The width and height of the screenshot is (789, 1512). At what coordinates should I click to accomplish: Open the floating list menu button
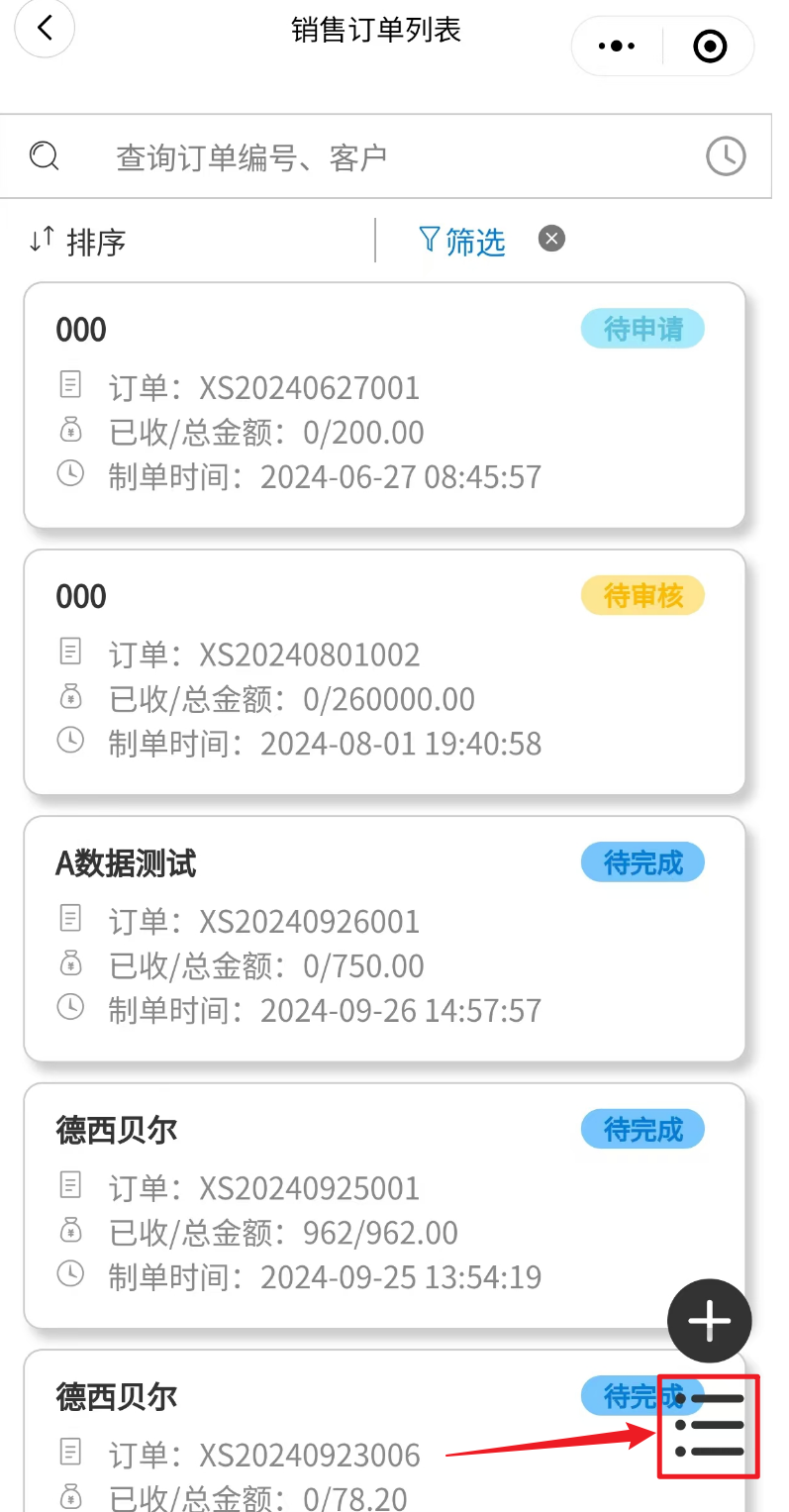click(x=709, y=1426)
